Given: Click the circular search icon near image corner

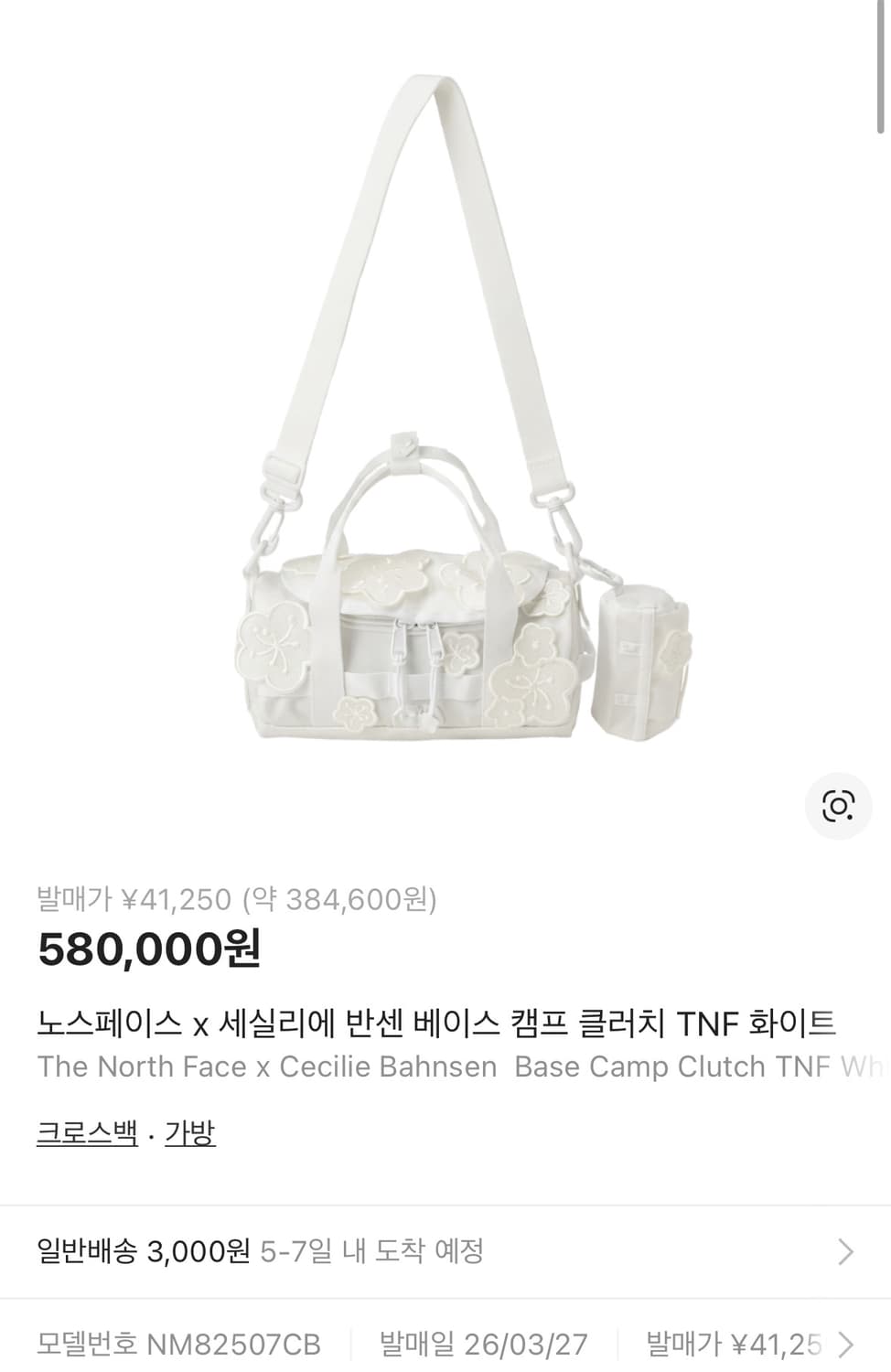Looking at the screenshot, I should [838, 807].
